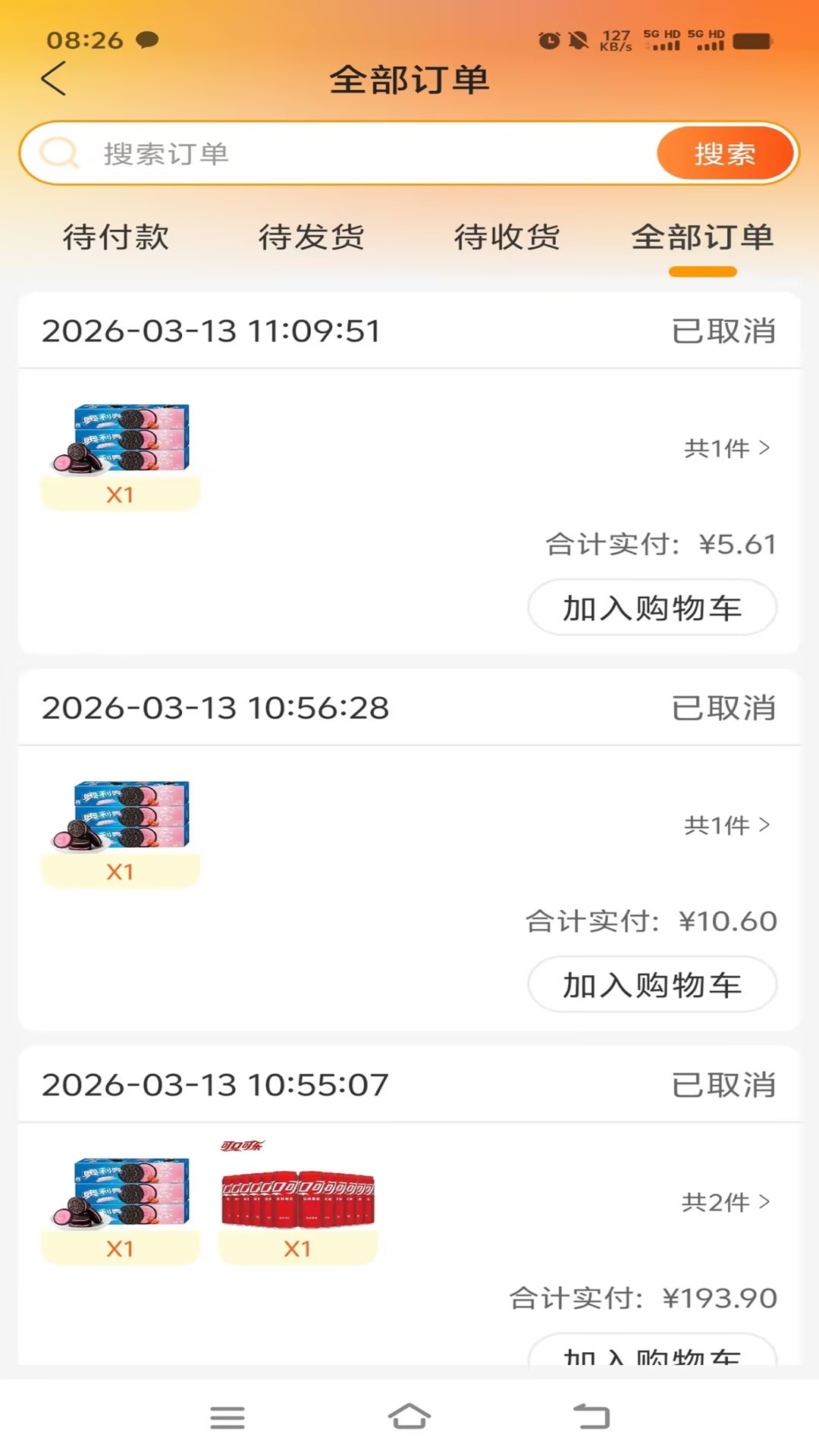Switch to the 待发货 tab

[x=311, y=238]
